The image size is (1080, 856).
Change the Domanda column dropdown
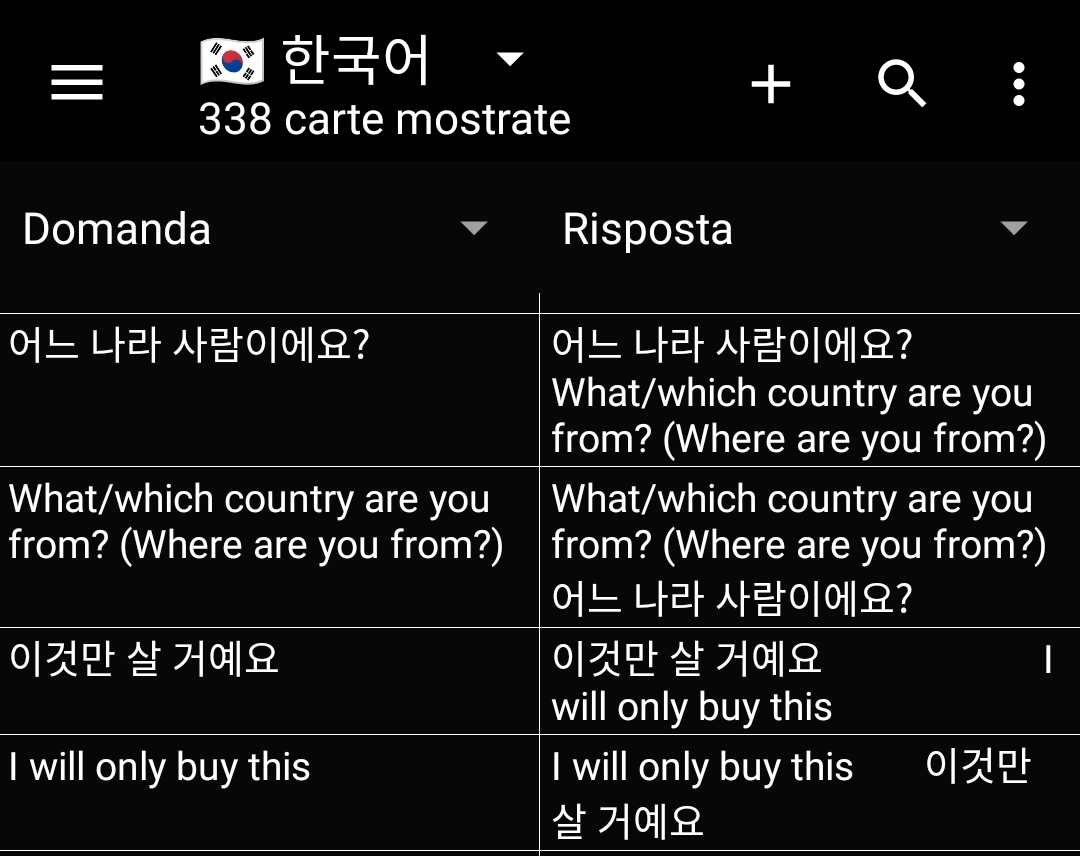[x=473, y=229]
